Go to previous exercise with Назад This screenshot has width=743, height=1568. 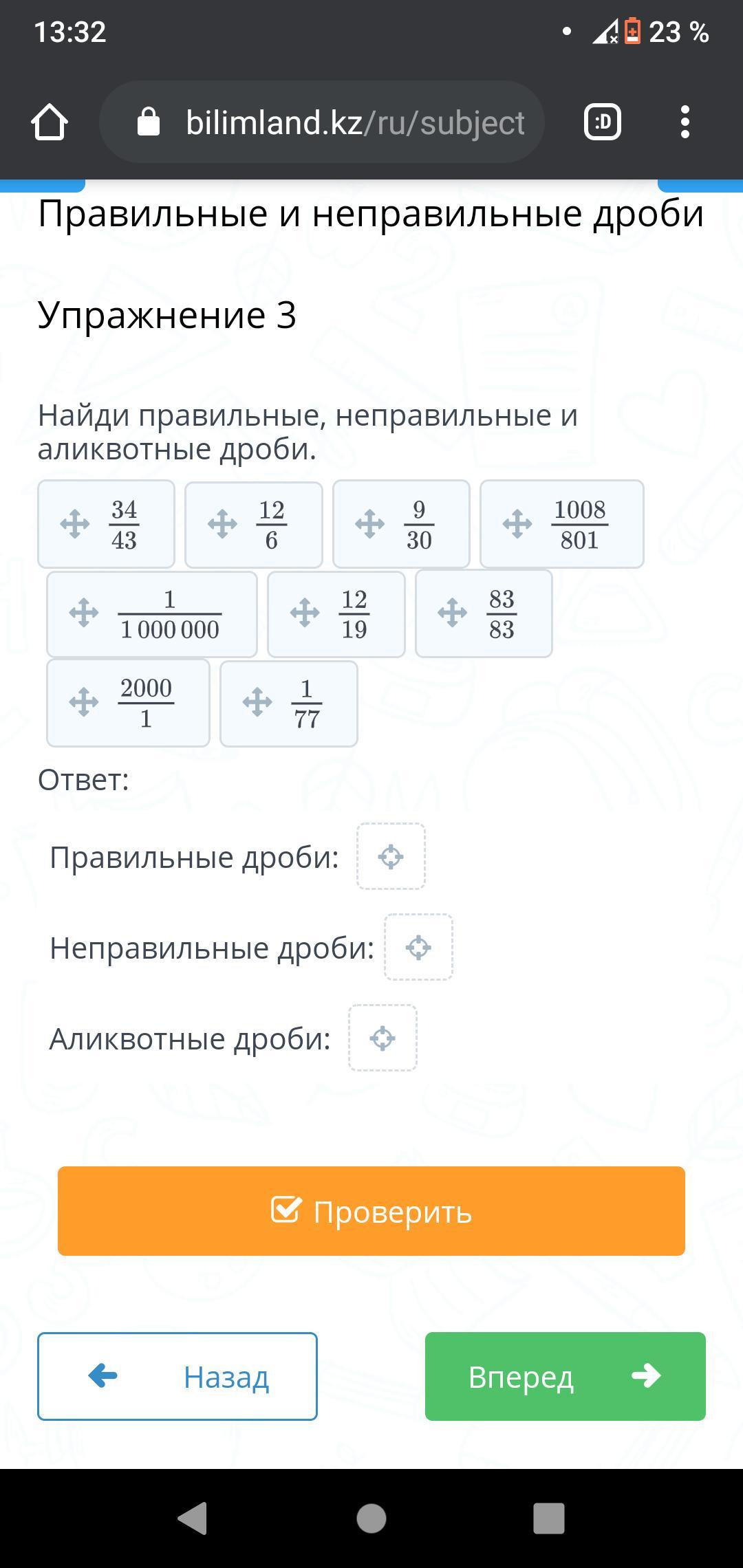tap(177, 1376)
